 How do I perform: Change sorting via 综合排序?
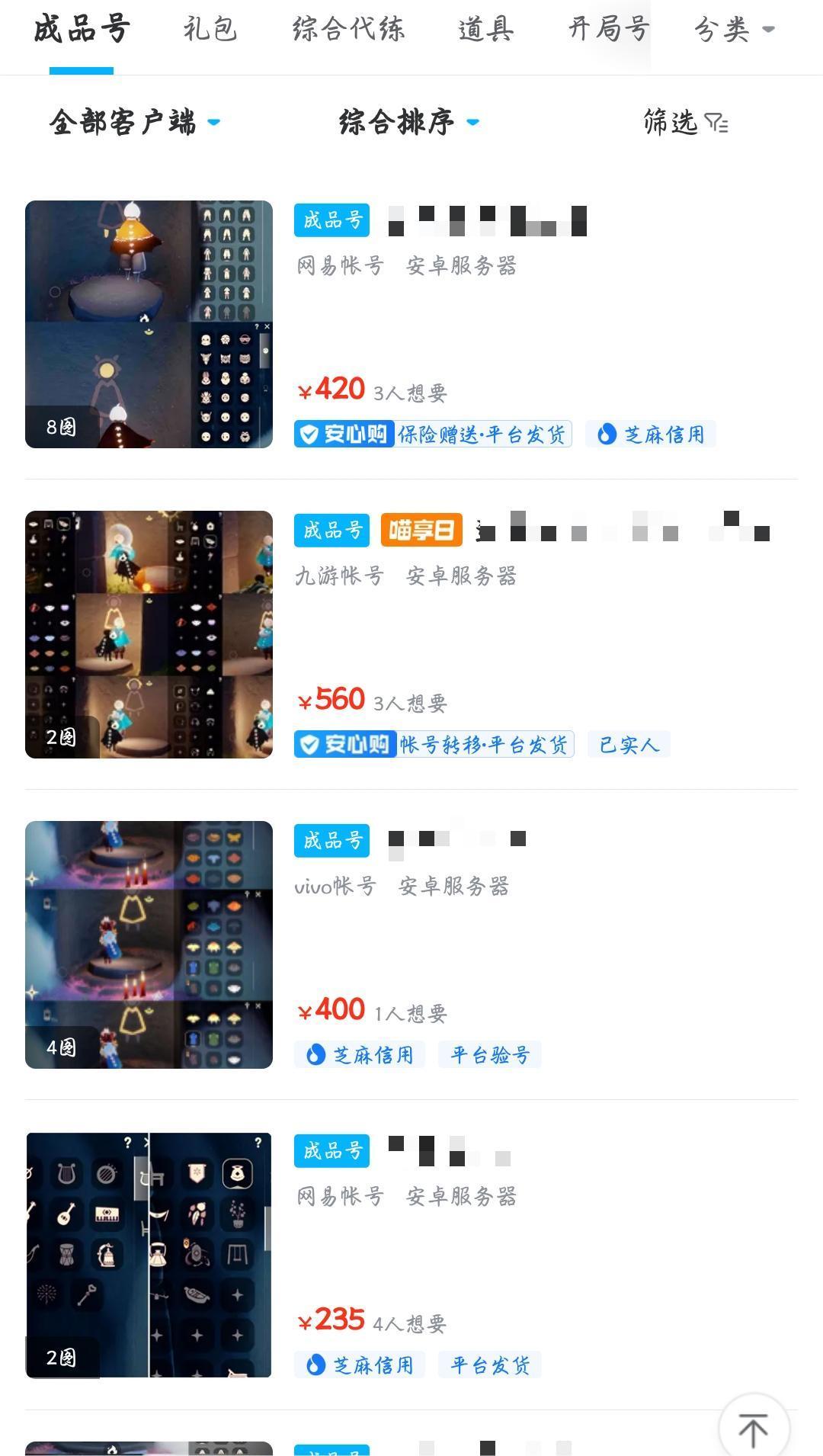click(x=409, y=122)
